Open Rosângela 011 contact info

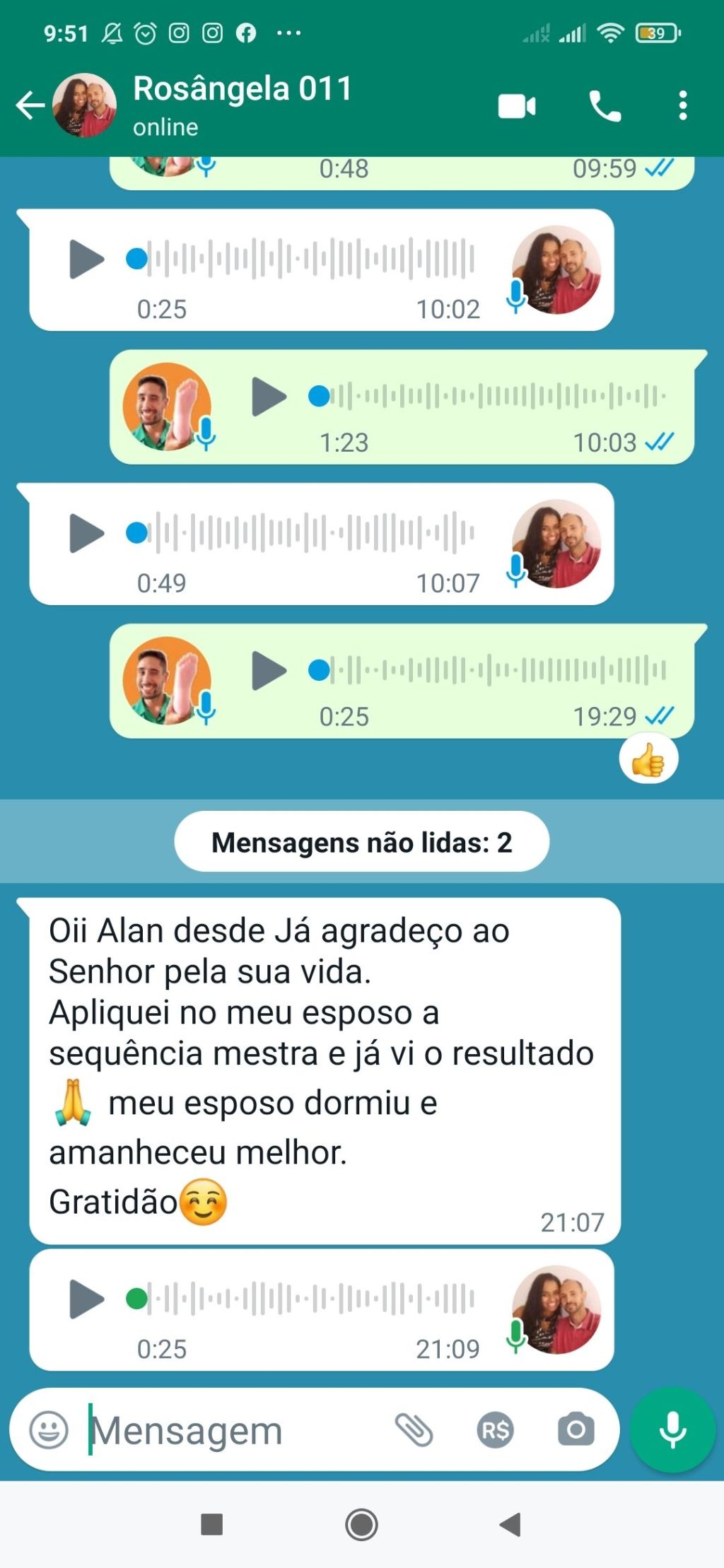click(x=242, y=105)
